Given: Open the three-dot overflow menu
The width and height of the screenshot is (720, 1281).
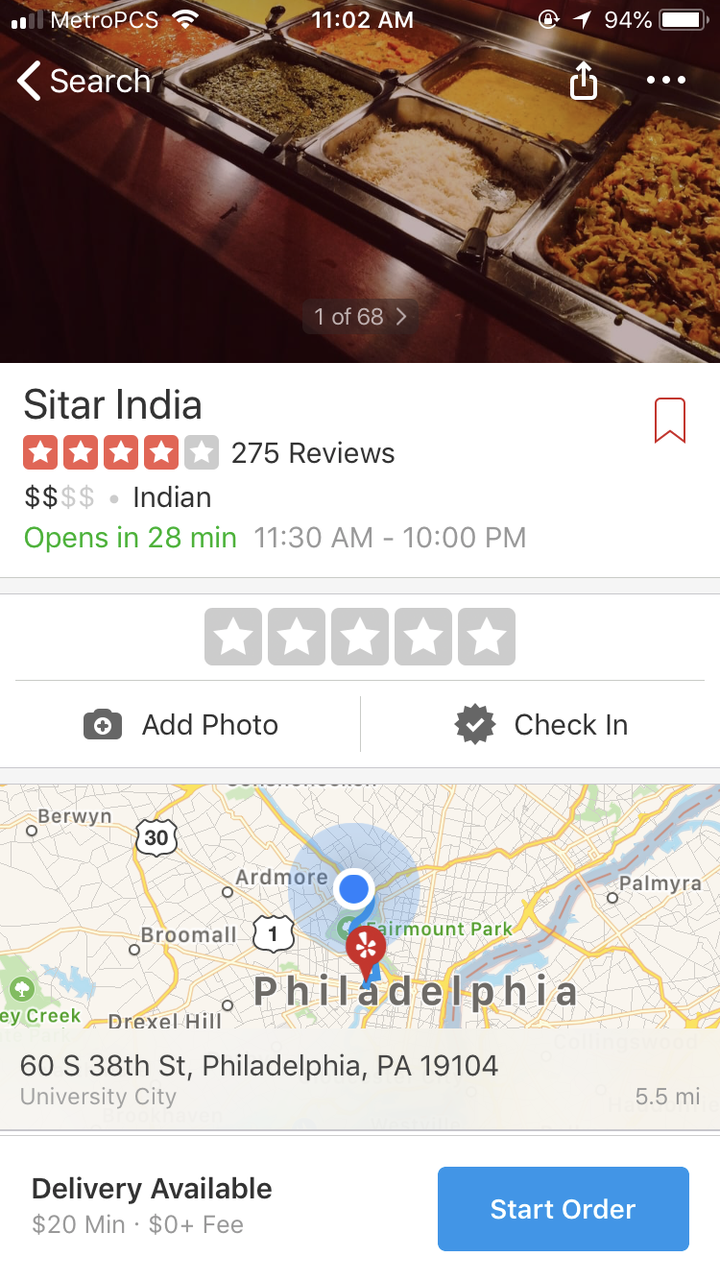Looking at the screenshot, I should [x=666, y=81].
